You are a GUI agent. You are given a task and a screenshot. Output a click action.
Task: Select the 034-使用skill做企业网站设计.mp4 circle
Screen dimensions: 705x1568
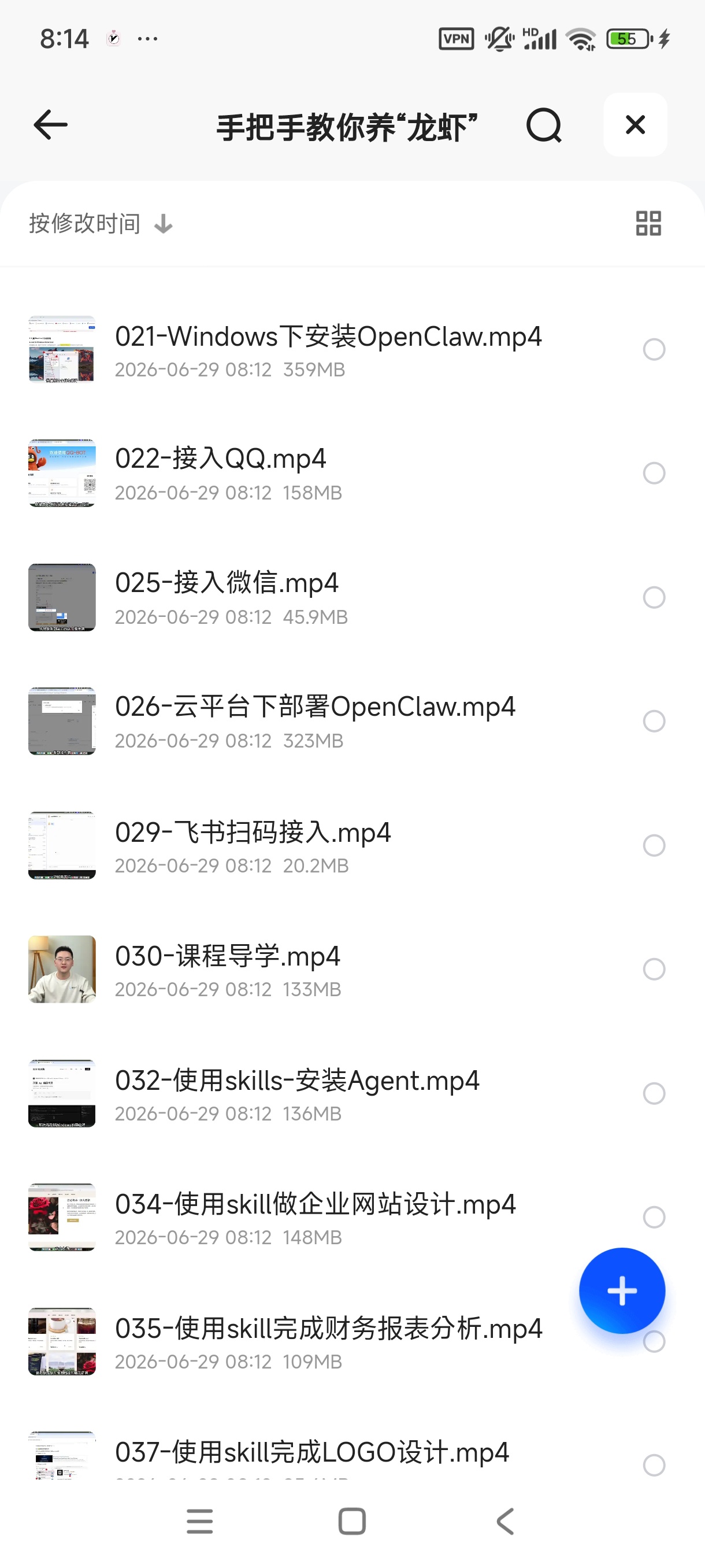(654, 1218)
